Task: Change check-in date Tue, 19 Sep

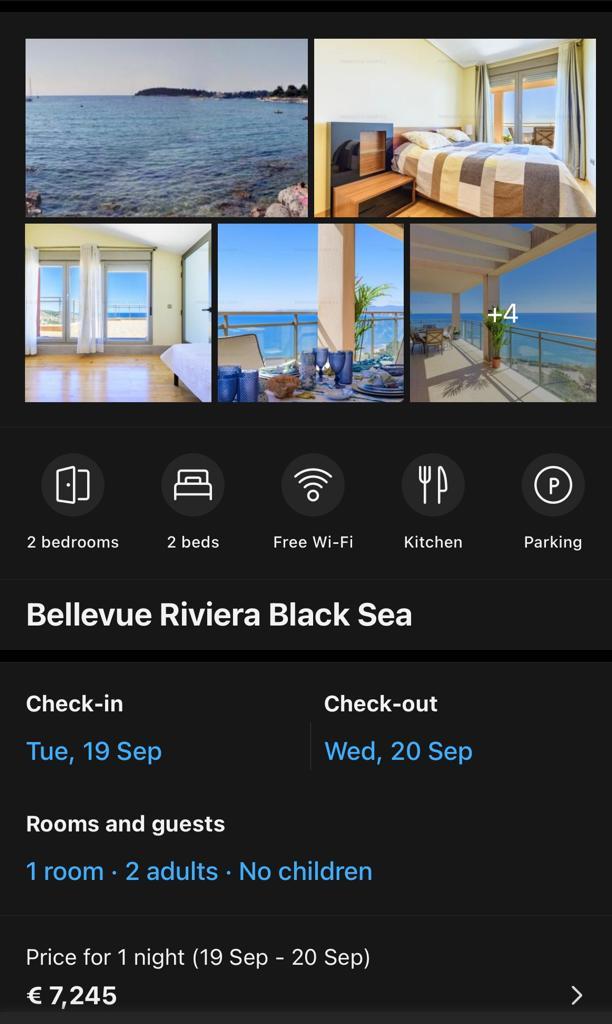Action: point(94,751)
